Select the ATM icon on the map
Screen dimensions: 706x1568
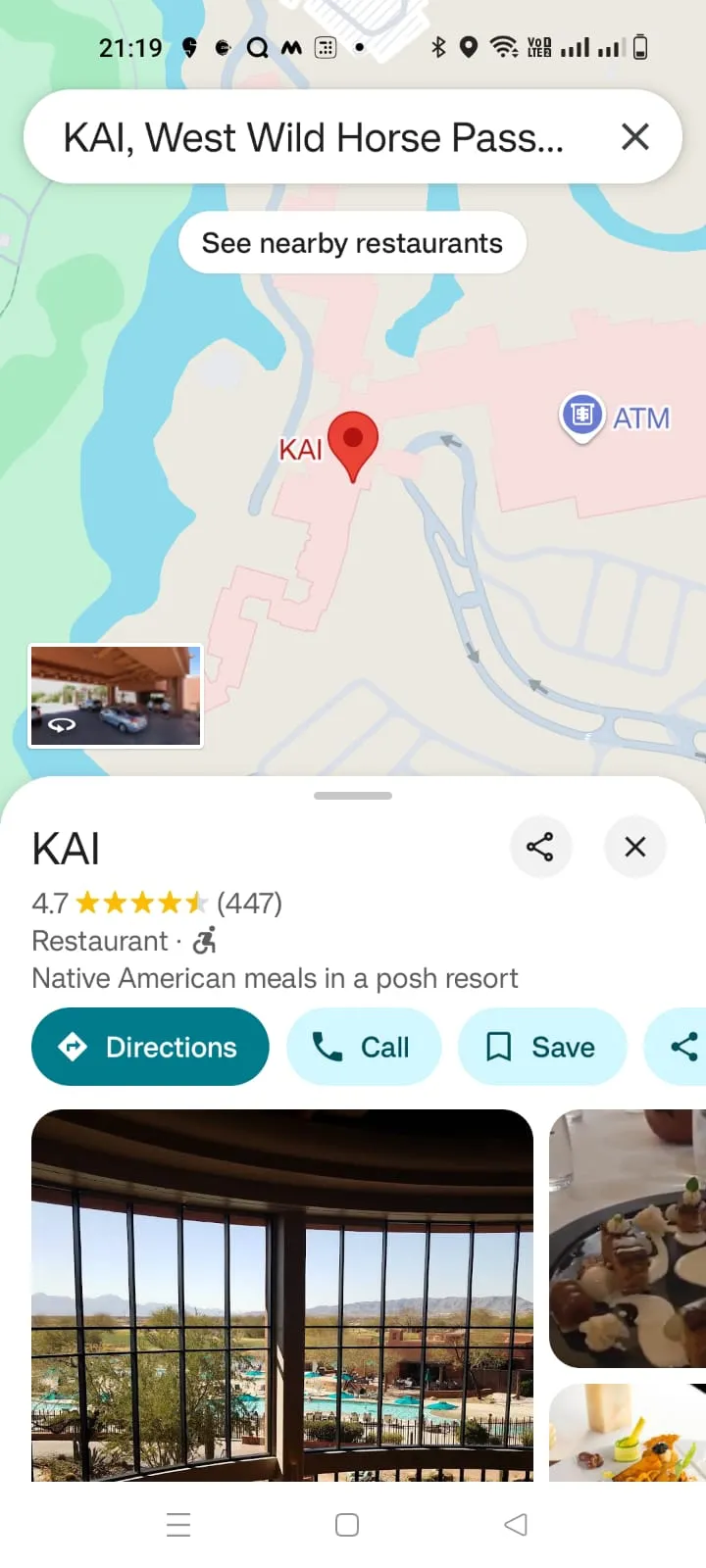click(582, 416)
